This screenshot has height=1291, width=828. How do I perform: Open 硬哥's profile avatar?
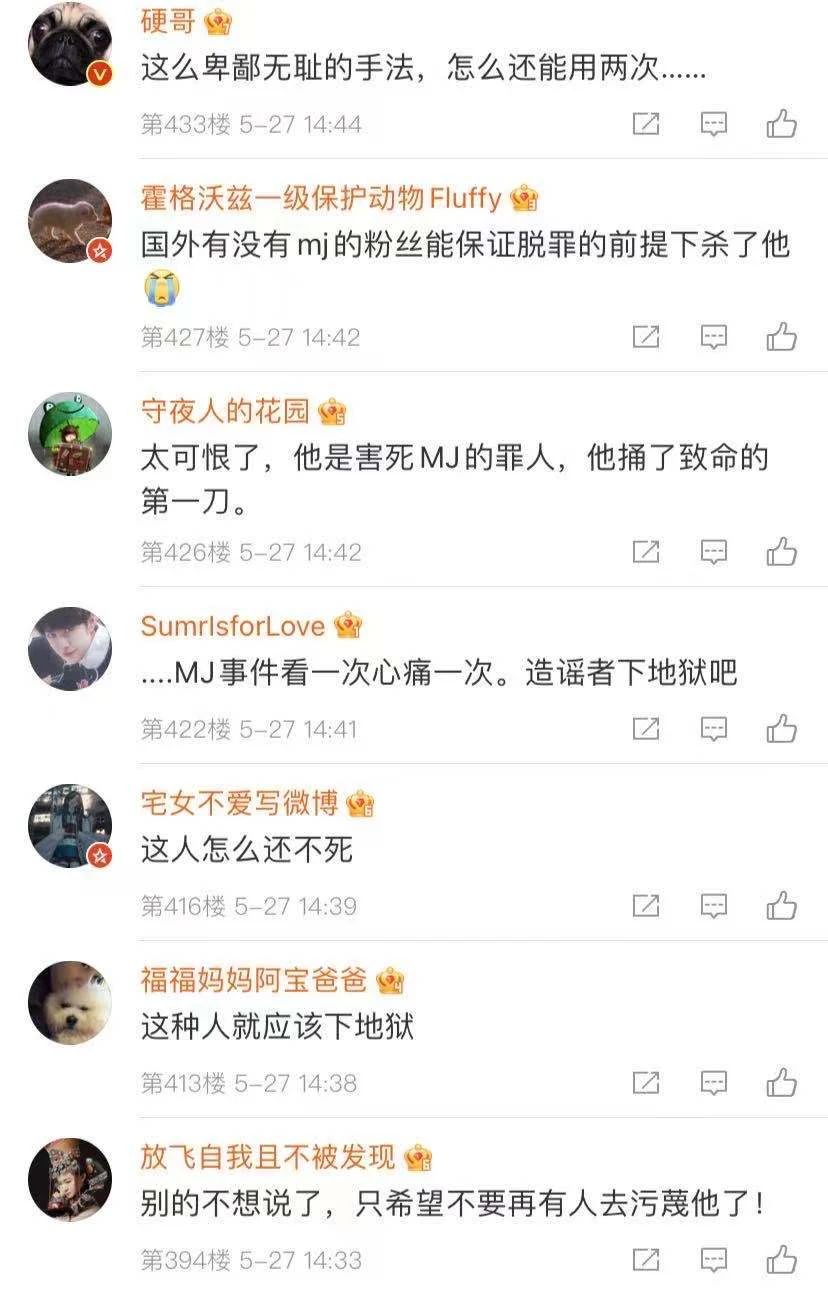click(69, 45)
